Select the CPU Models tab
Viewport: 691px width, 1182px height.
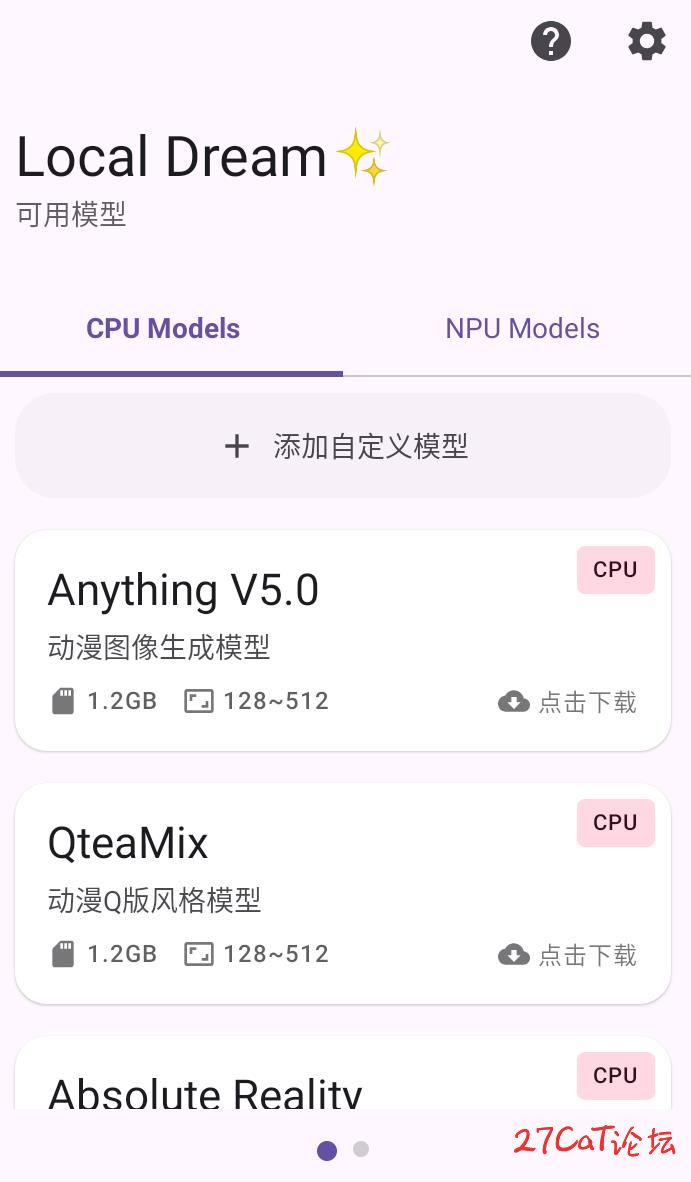click(x=163, y=329)
